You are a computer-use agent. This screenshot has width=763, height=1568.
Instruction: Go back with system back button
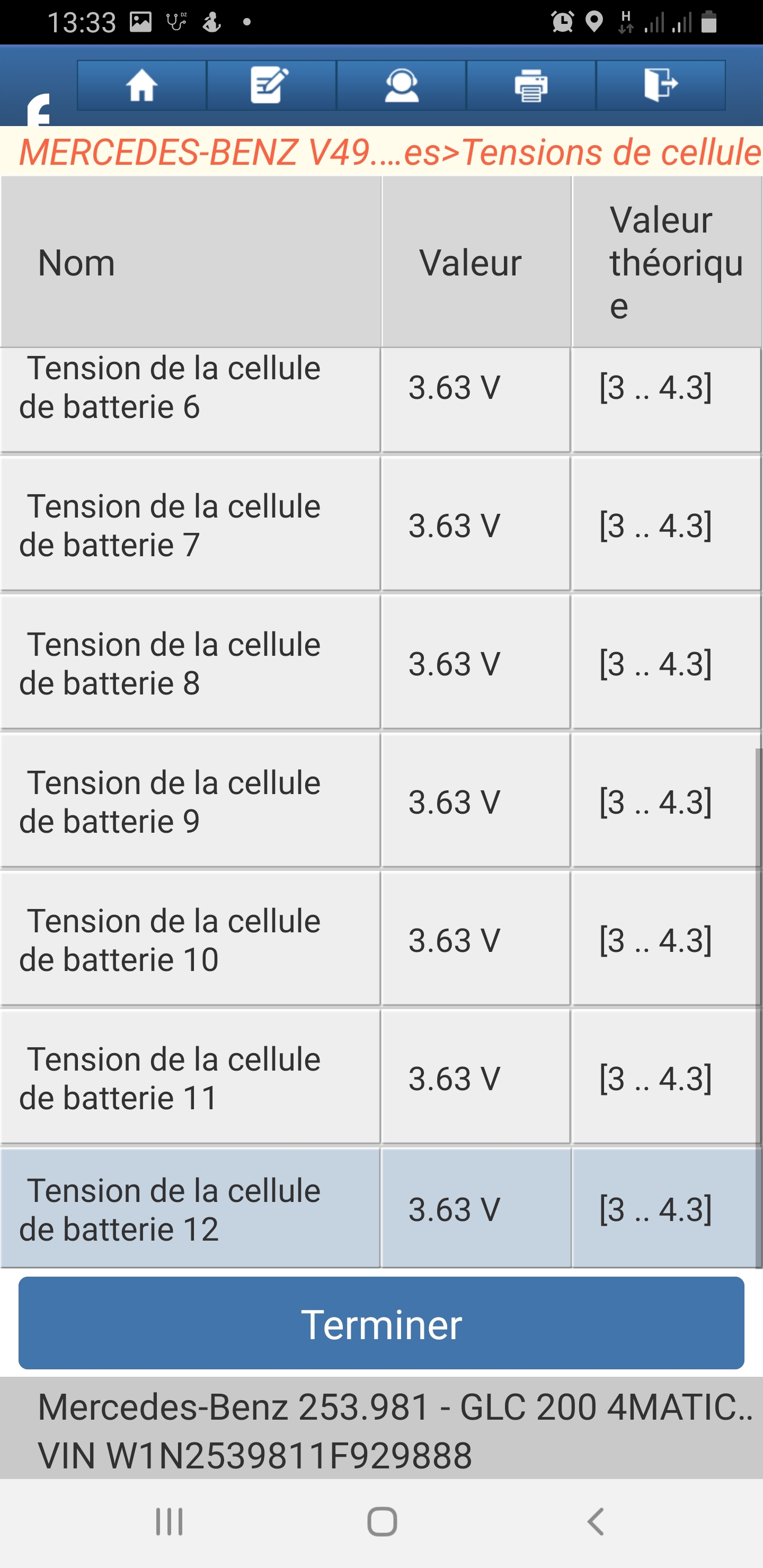[595, 1522]
